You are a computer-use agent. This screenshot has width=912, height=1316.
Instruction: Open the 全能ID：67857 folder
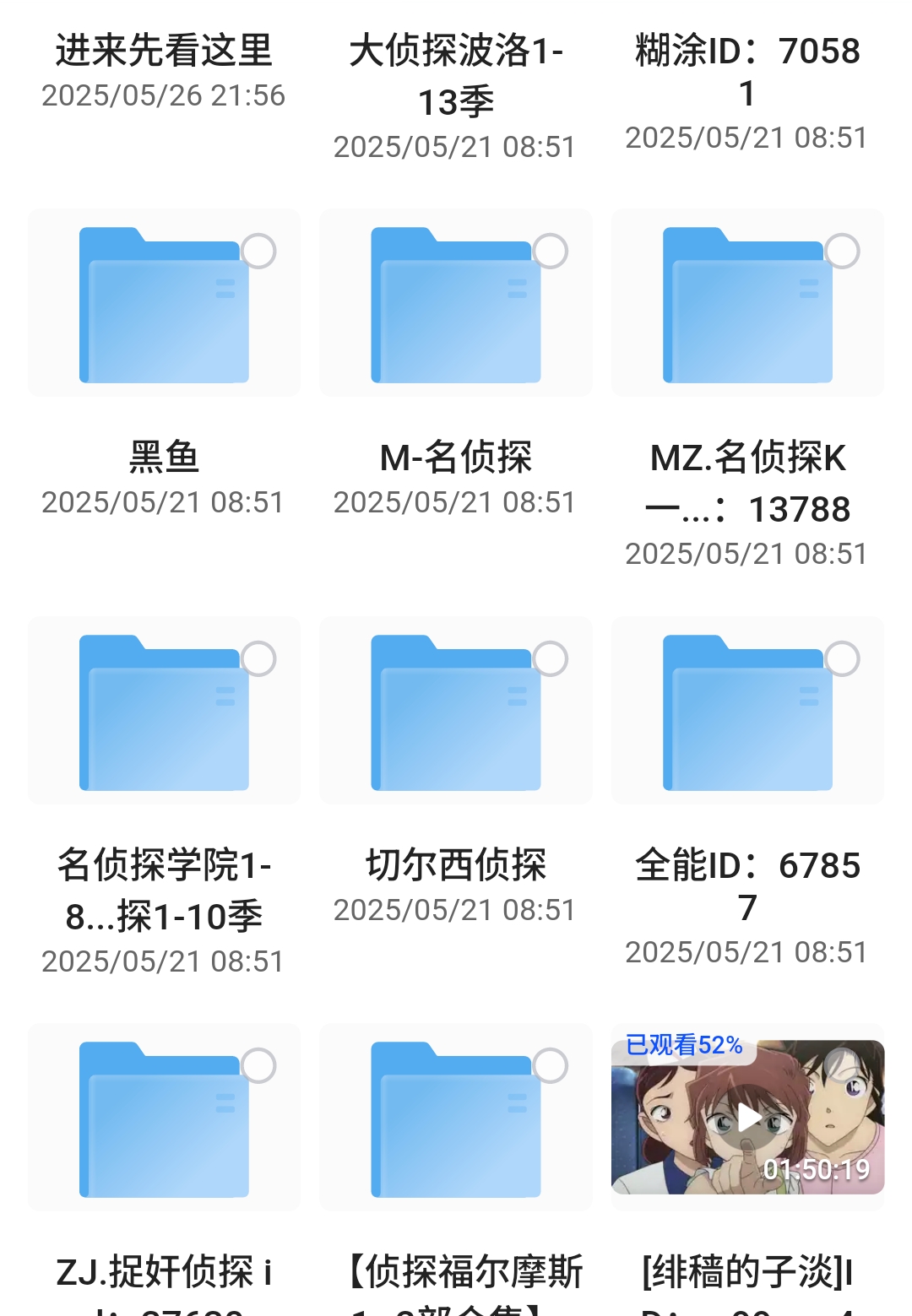(x=747, y=713)
